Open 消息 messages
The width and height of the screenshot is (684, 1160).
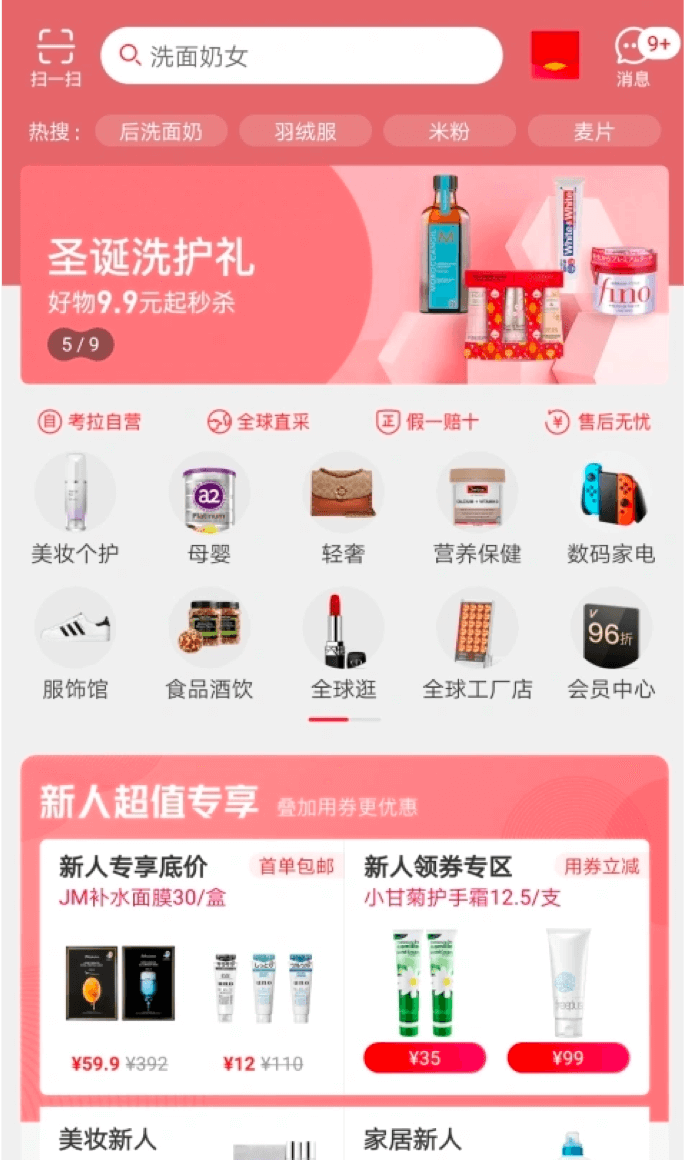634,57
